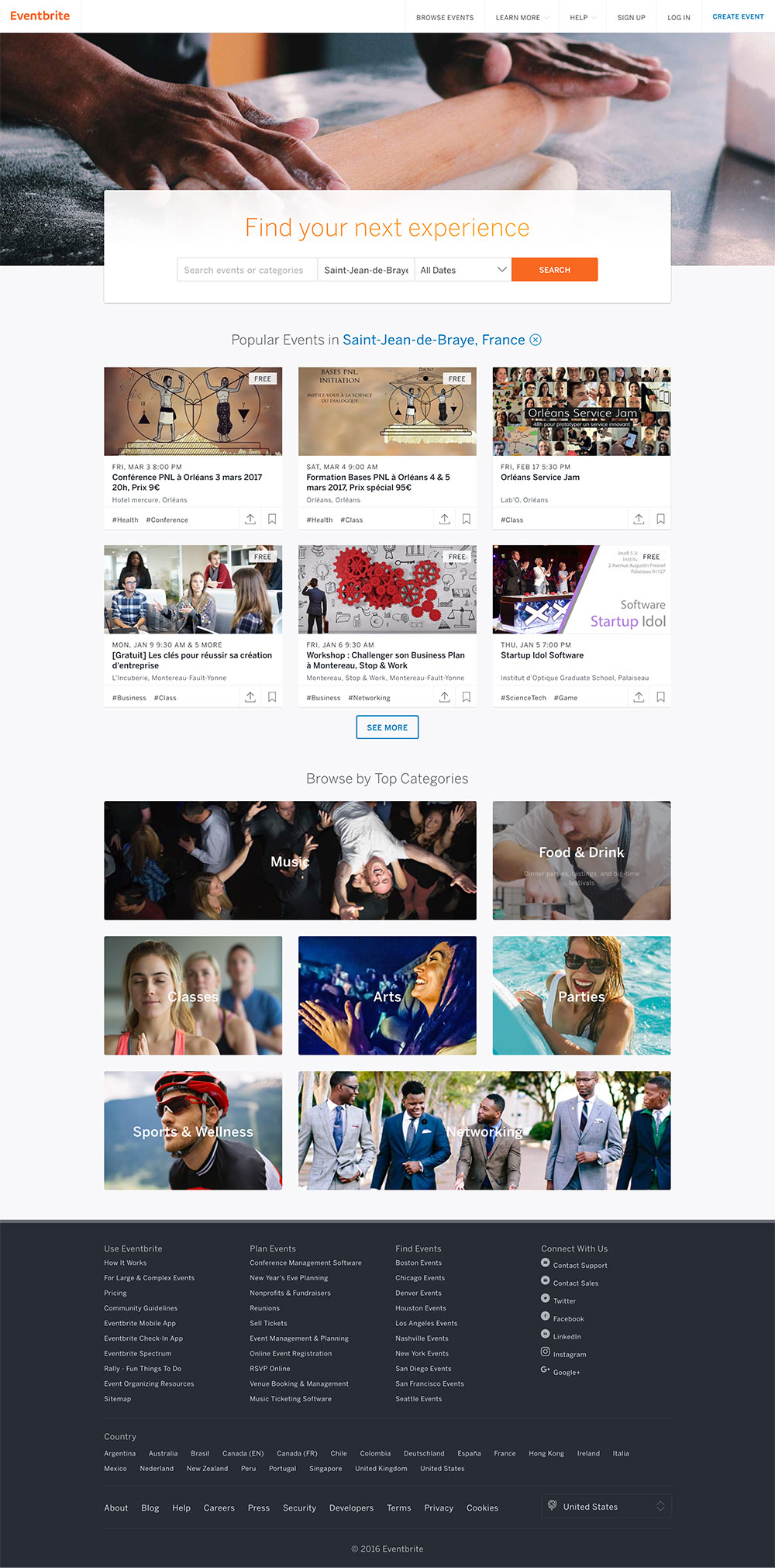Open the Browse Events menu

(444, 16)
